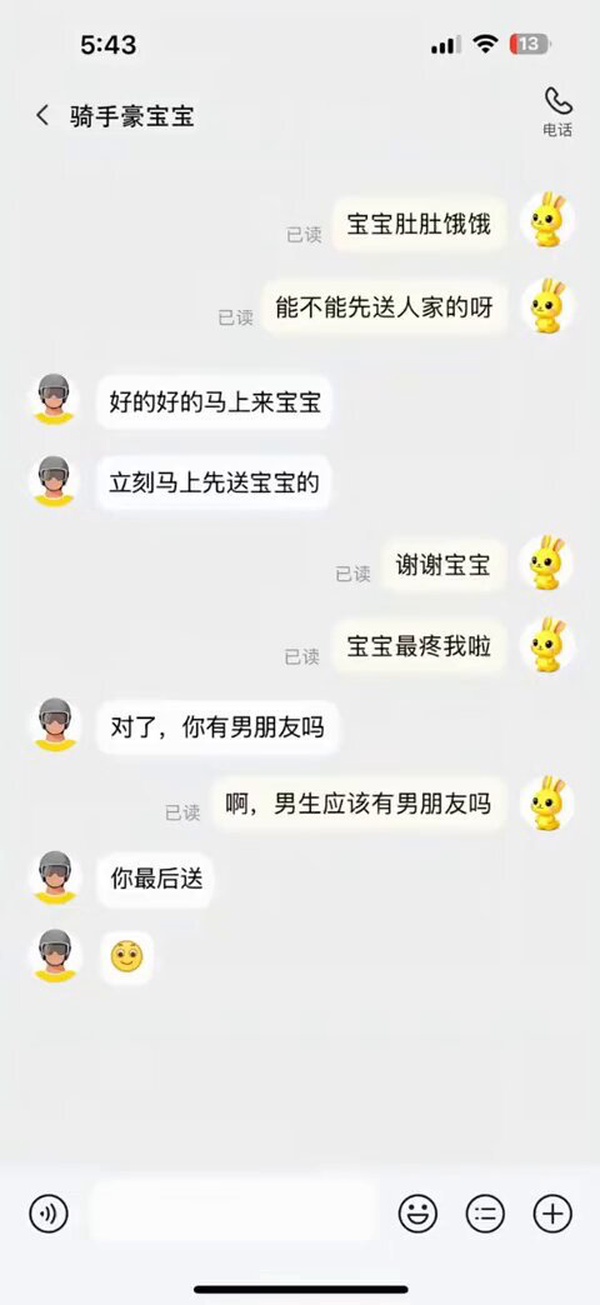Screen dimensions: 600x1305
Task: Switch to voice message input
Action: 48,1214
